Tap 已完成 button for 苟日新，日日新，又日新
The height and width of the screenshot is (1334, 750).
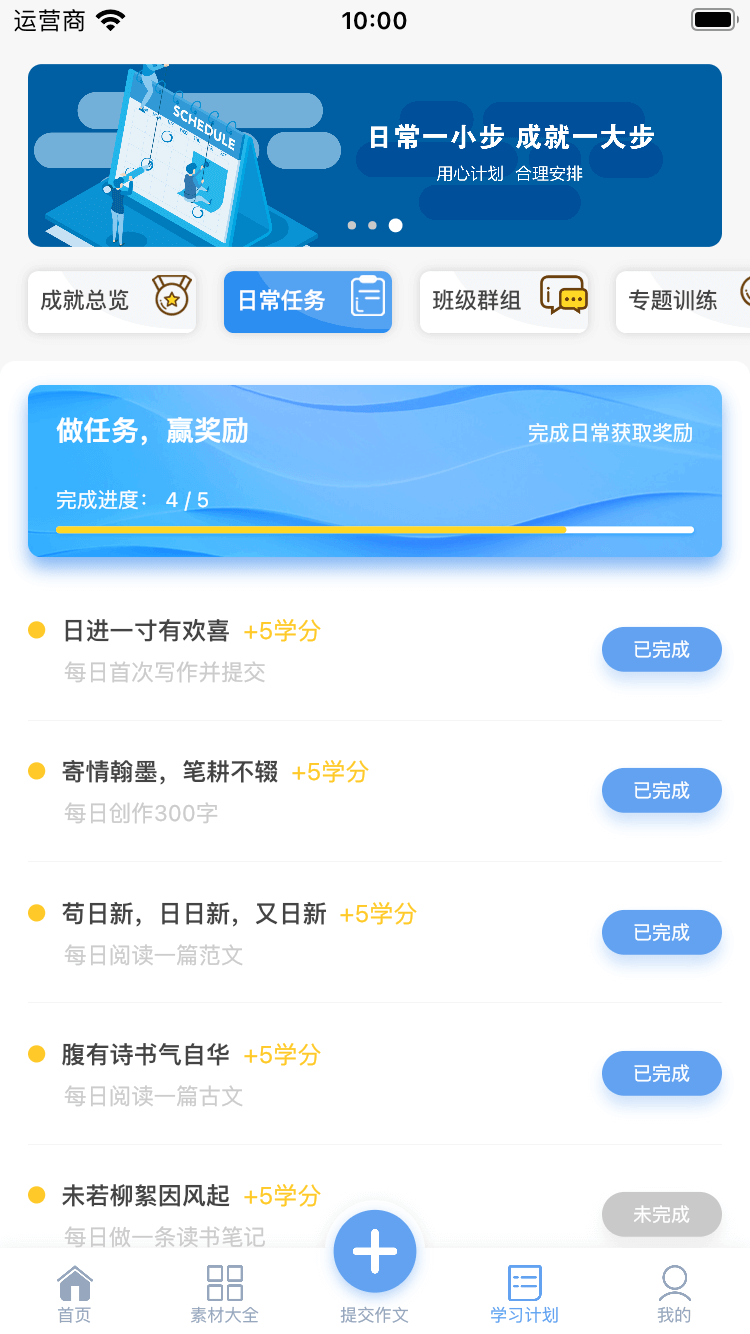pos(661,933)
